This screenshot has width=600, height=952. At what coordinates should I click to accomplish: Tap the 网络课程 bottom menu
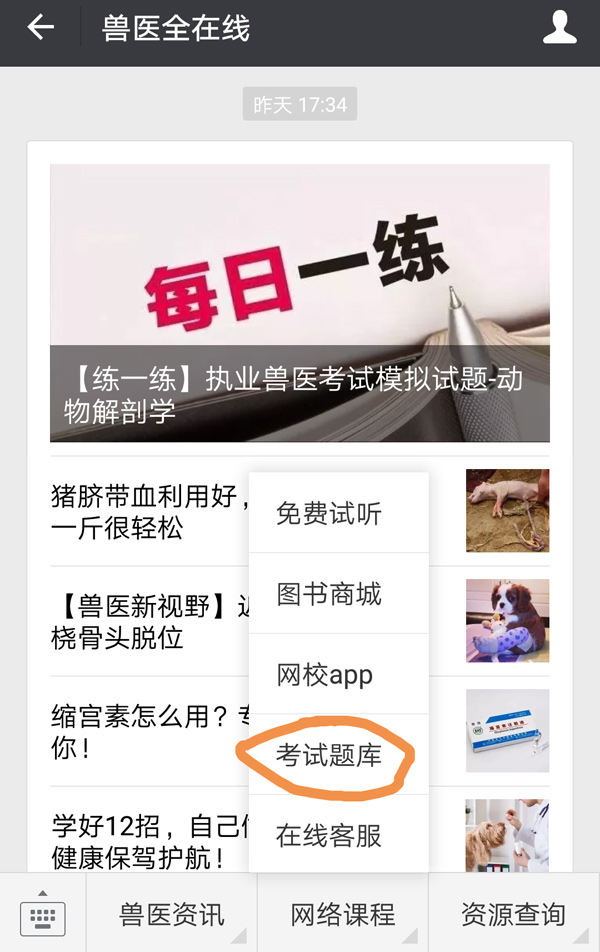point(343,914)
